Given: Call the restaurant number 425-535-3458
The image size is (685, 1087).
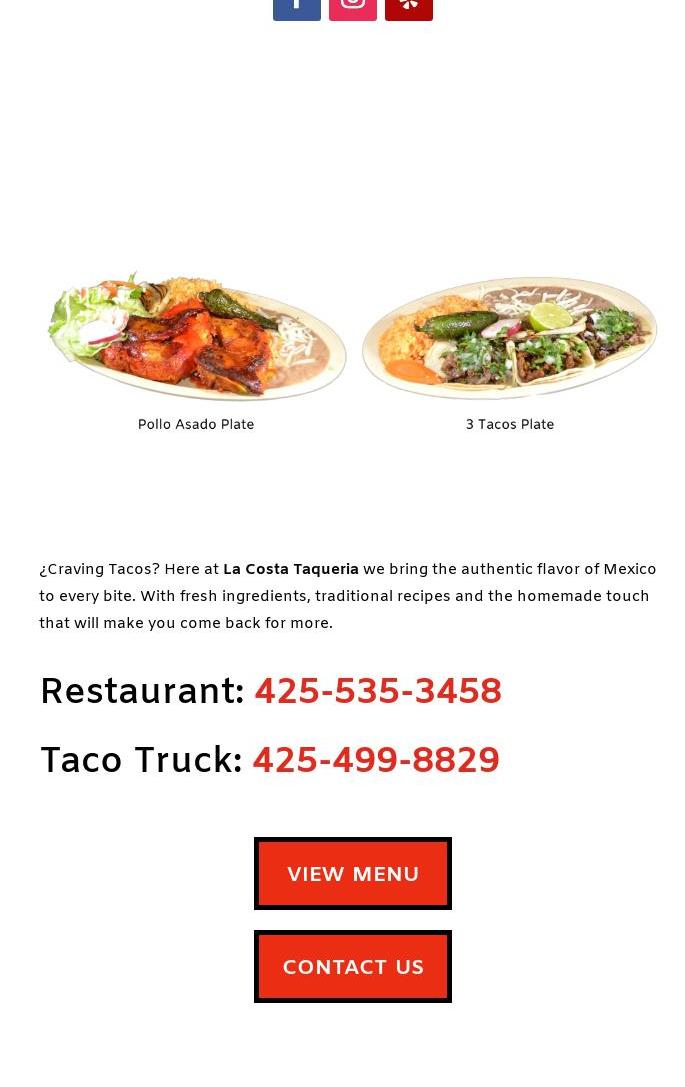Looking at the screenshot, I should coord(378,692).
